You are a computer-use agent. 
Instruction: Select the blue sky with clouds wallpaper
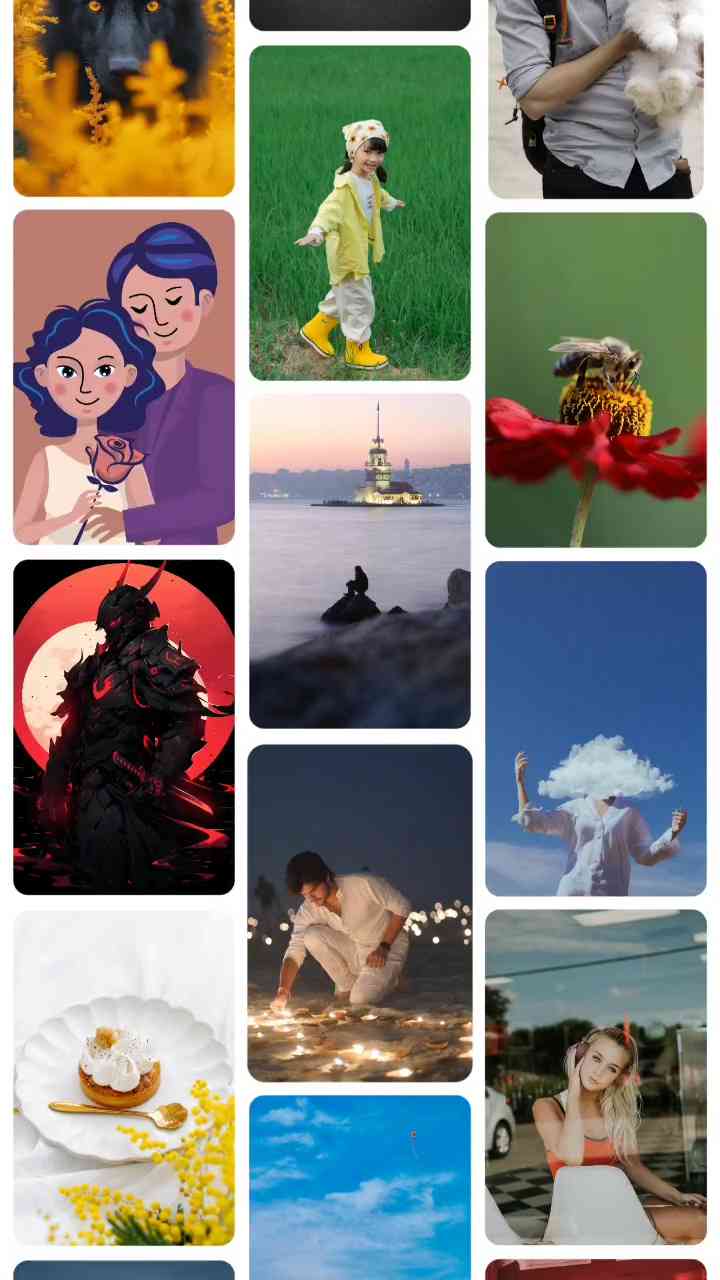360,1187
